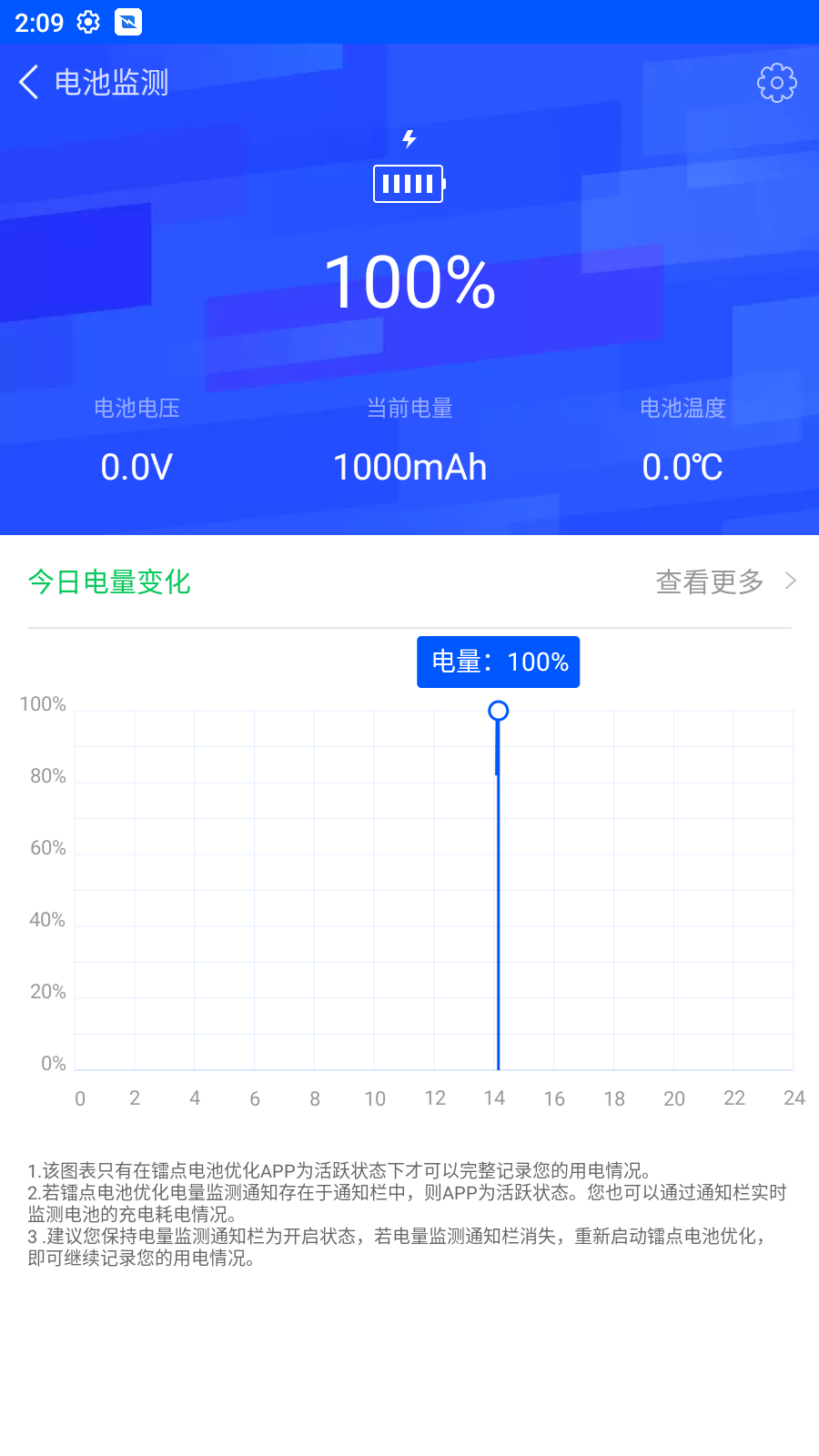
Task: Select the 电池监测 title bar
Action: 111,82
